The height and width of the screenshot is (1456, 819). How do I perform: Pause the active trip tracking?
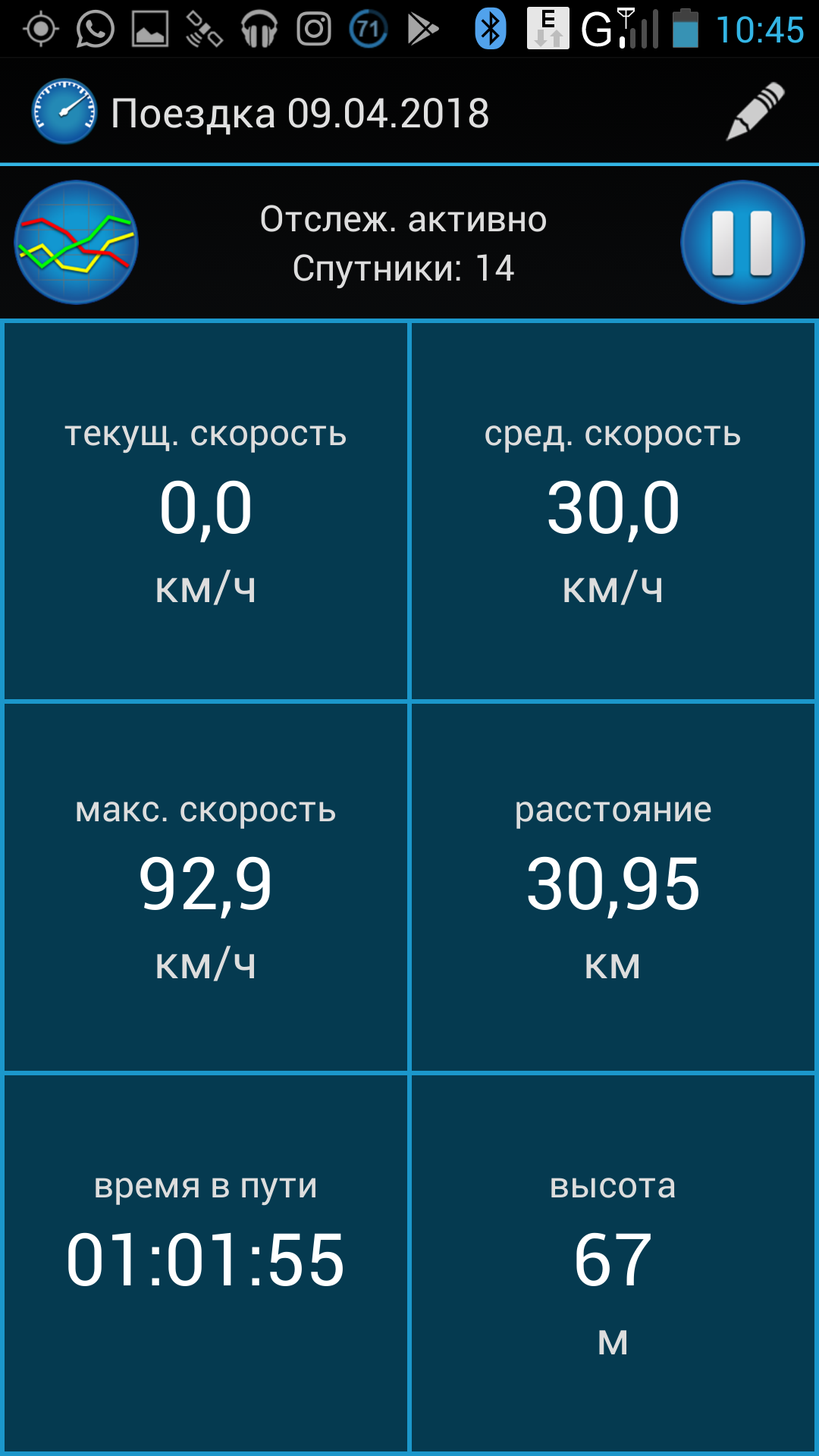(742, 243)
